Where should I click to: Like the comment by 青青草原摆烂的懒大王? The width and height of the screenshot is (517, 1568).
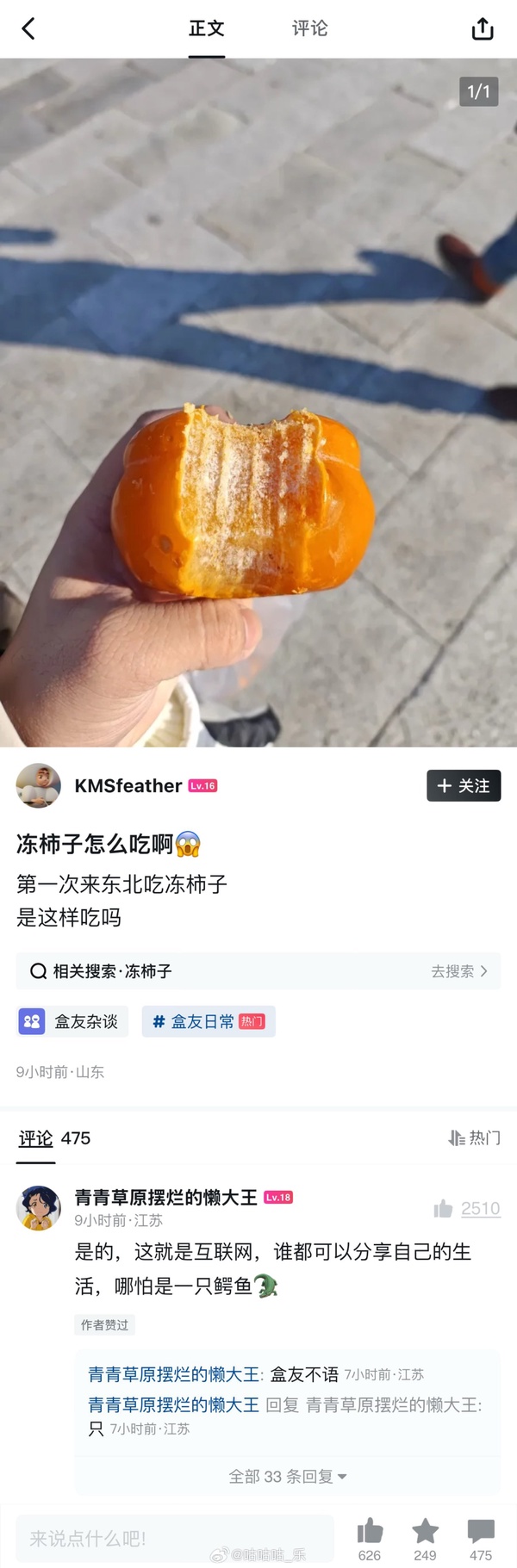(x=444, y=1208)
